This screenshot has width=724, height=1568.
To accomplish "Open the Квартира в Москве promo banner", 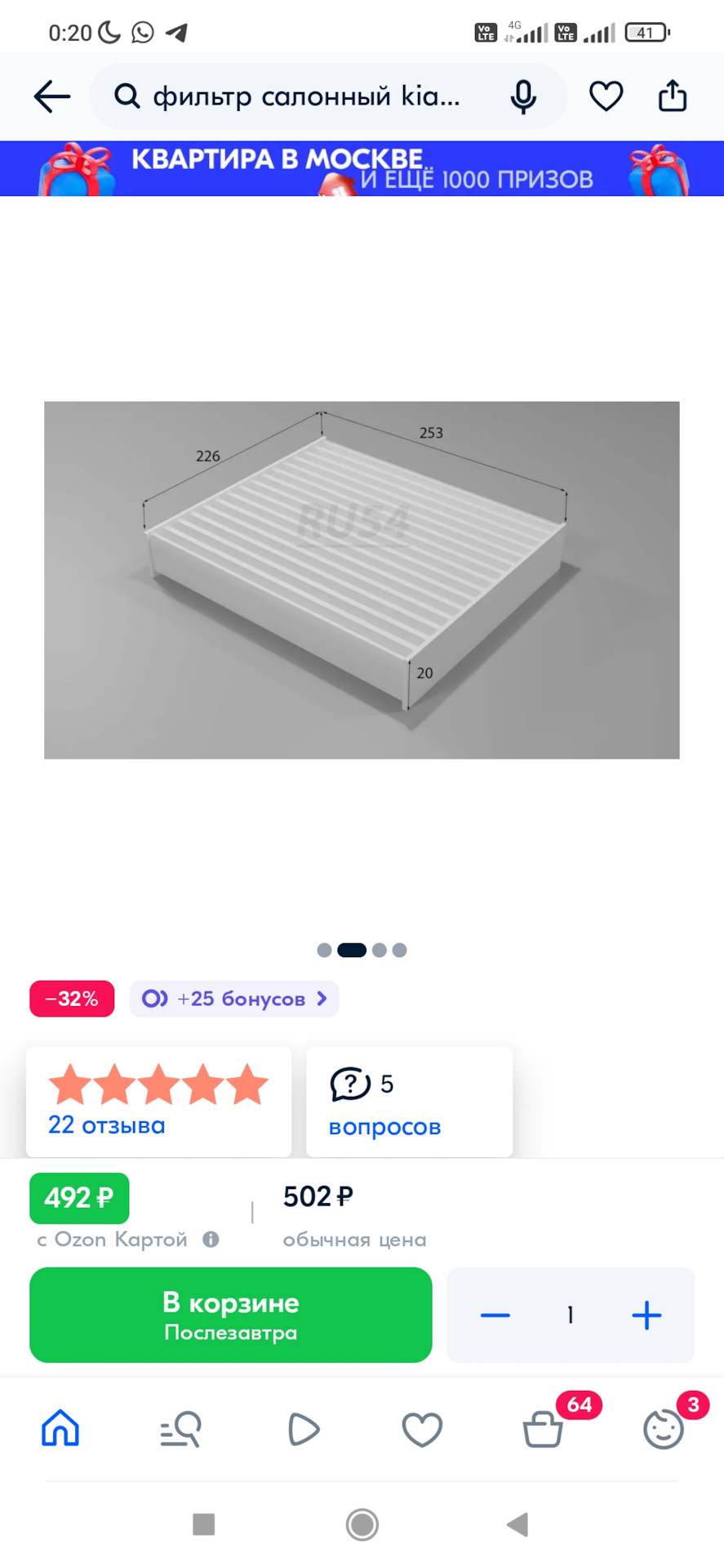I will coord(362,168).
